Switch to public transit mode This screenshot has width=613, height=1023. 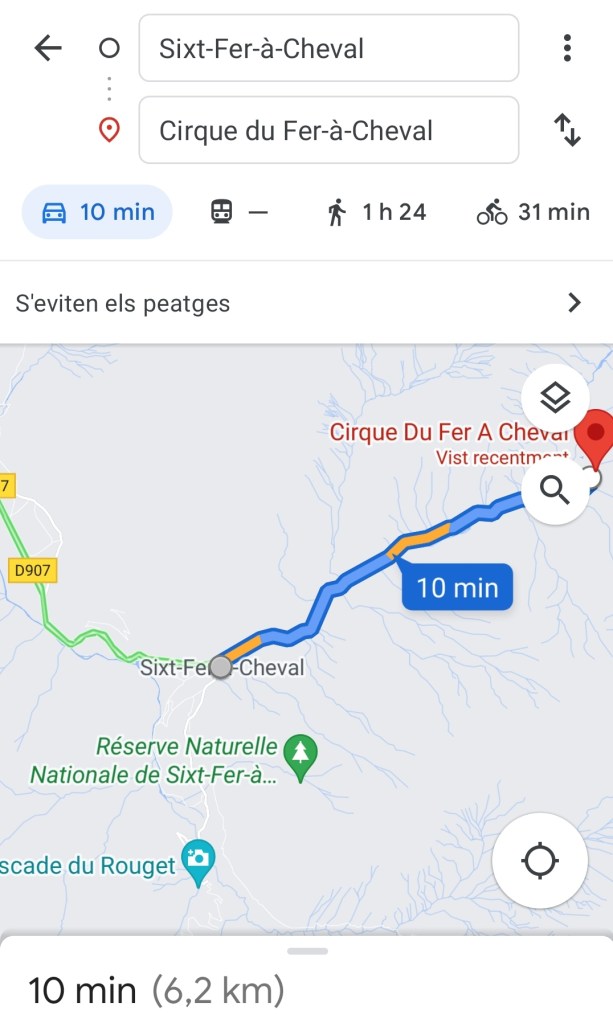pos(240,212)
